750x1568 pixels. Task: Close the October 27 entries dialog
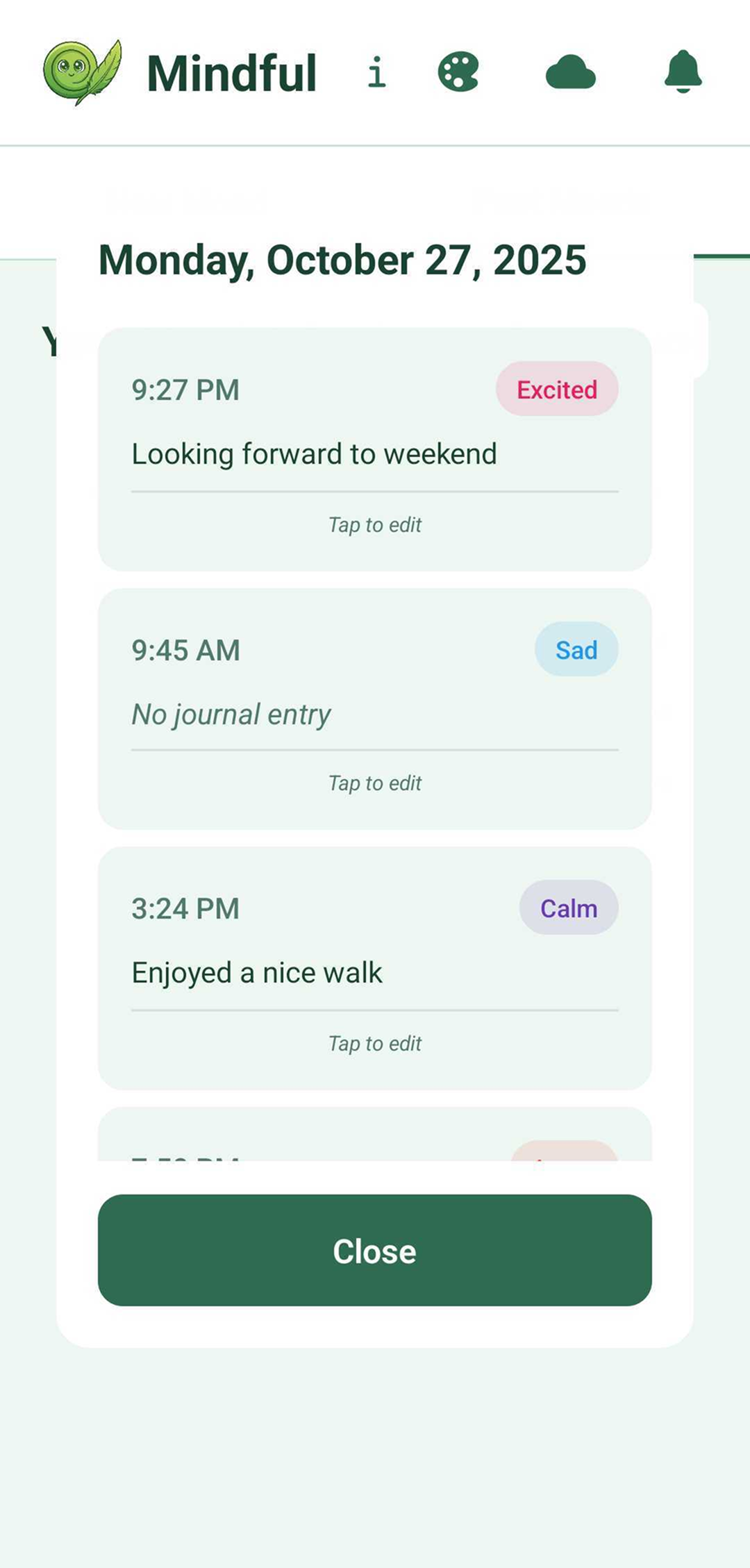click(x=374, y=1250)
